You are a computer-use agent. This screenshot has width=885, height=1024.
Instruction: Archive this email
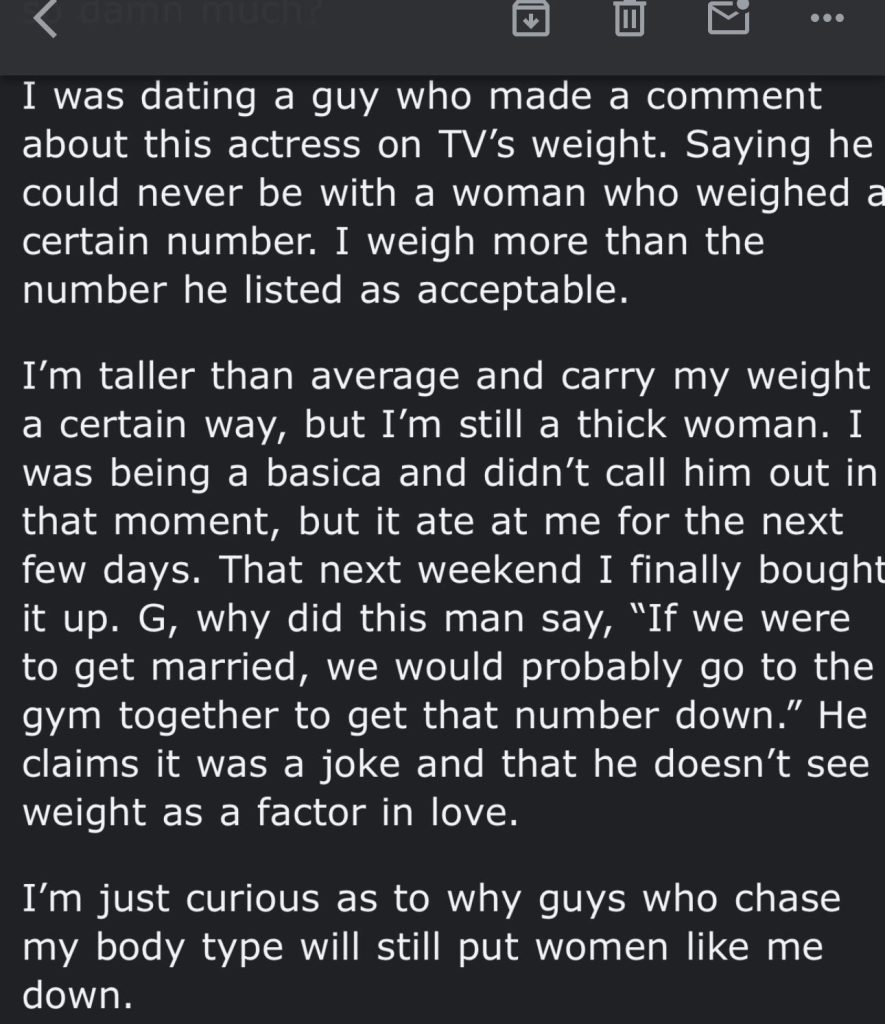click(x=531, y=18)
